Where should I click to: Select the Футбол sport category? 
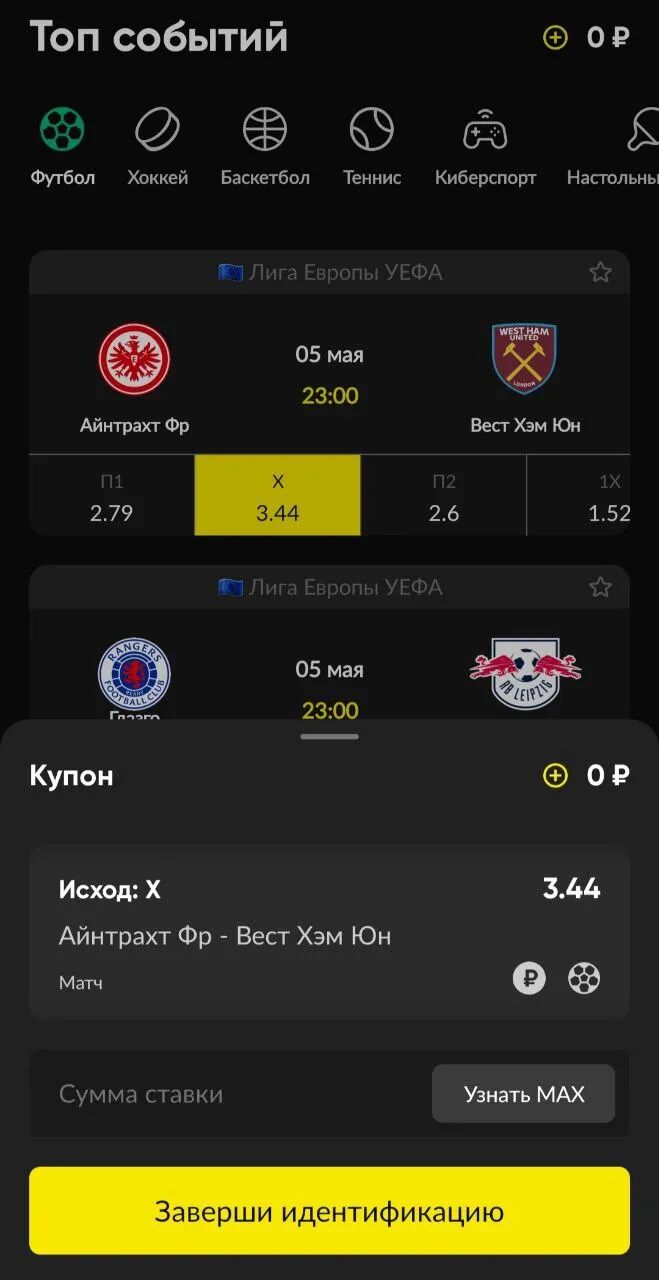point(62,146)
